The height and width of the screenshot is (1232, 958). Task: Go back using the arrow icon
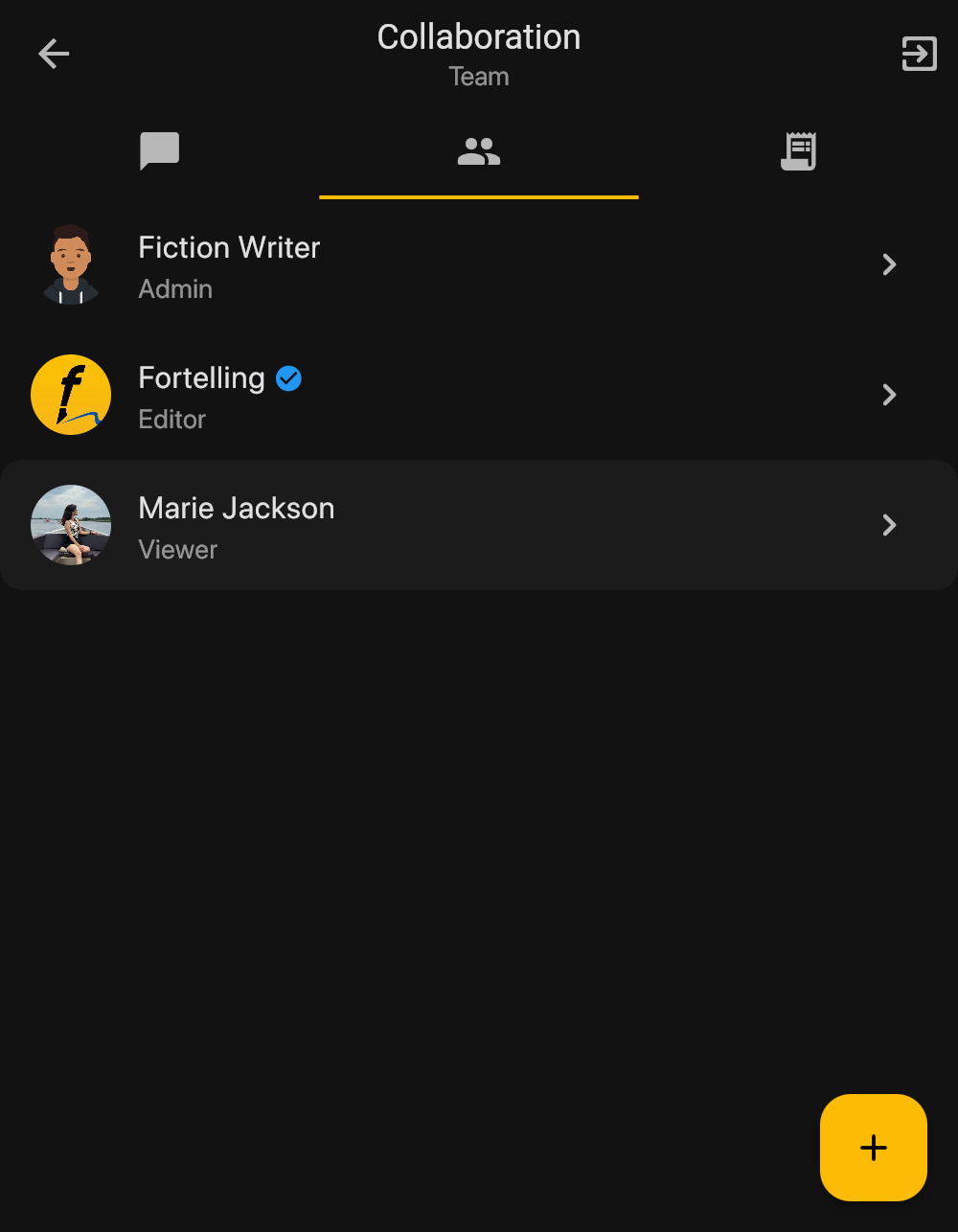click(x=54, y=54)
